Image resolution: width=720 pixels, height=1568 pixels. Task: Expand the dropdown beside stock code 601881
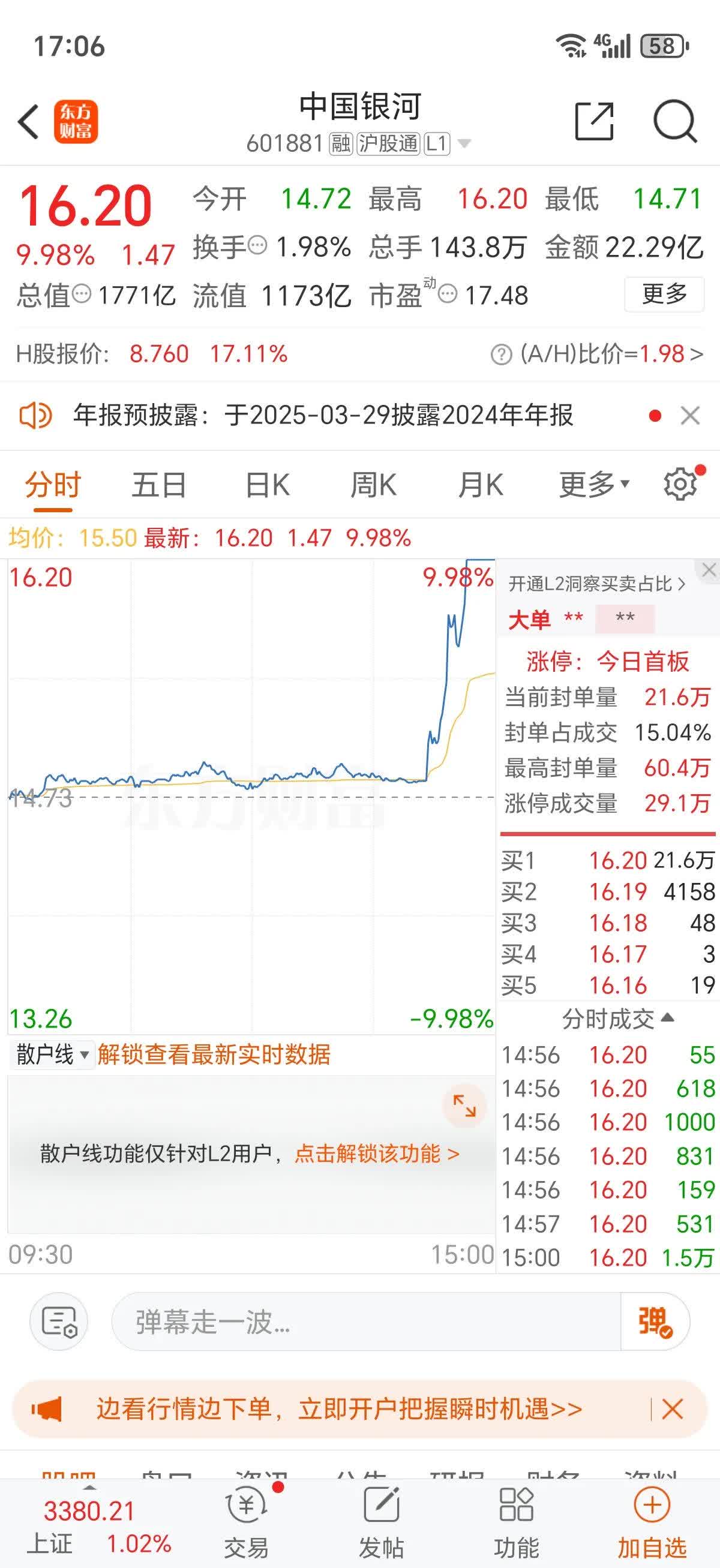(465, 142)
